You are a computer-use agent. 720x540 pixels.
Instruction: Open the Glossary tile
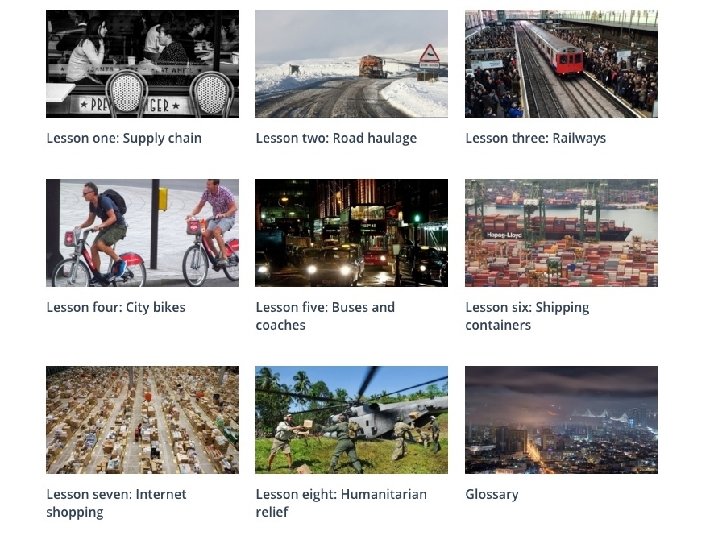point(561,419)
